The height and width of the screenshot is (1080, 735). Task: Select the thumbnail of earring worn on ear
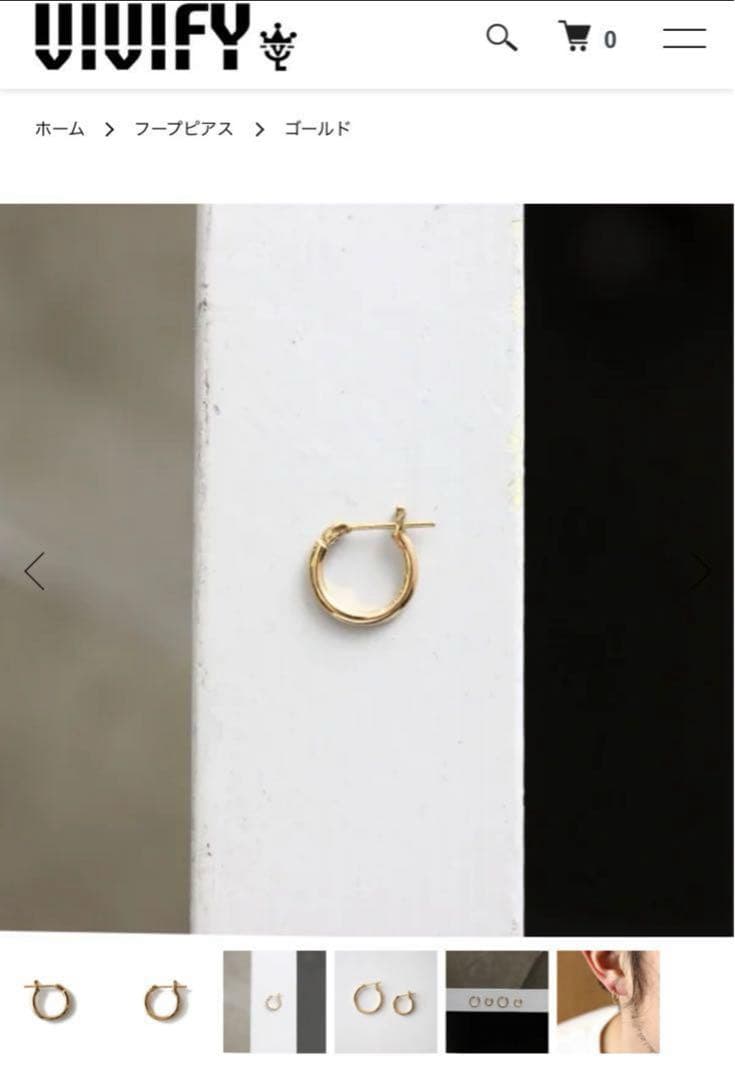click(x=607, y=1001)
